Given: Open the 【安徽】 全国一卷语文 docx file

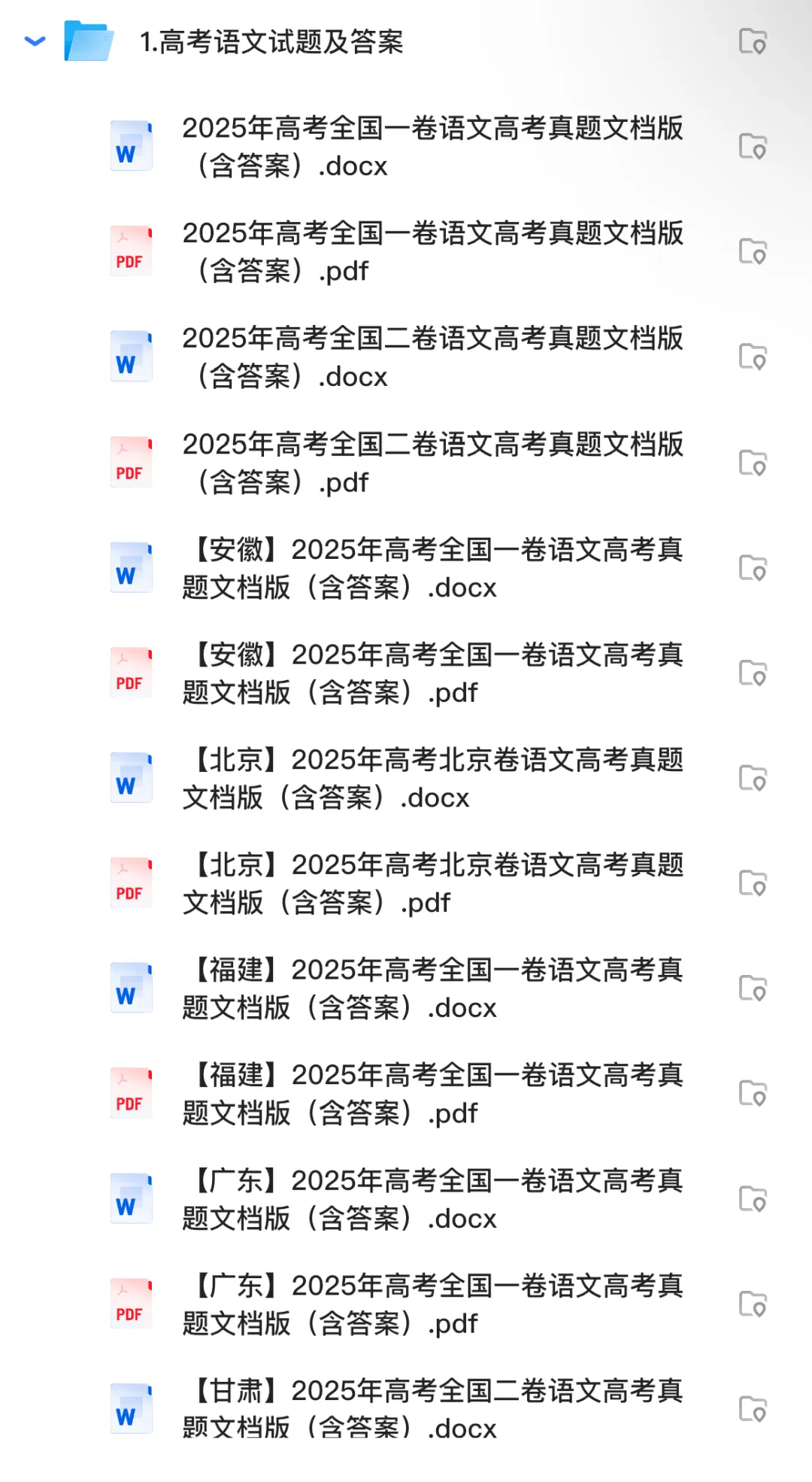Looking at the screenshot, I should (432, 569).
